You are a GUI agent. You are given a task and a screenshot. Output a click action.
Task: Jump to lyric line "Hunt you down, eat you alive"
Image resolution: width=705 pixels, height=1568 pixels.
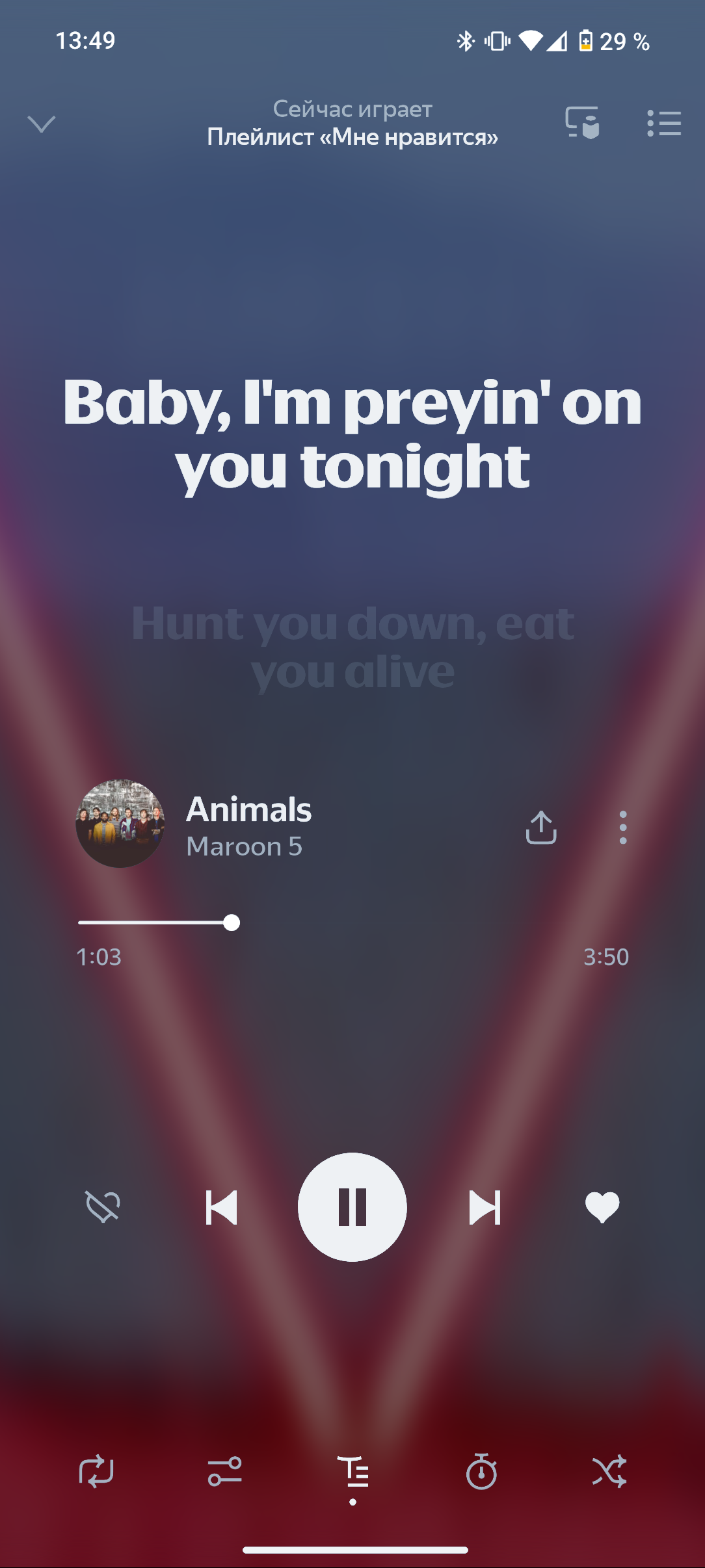[352, 647]
